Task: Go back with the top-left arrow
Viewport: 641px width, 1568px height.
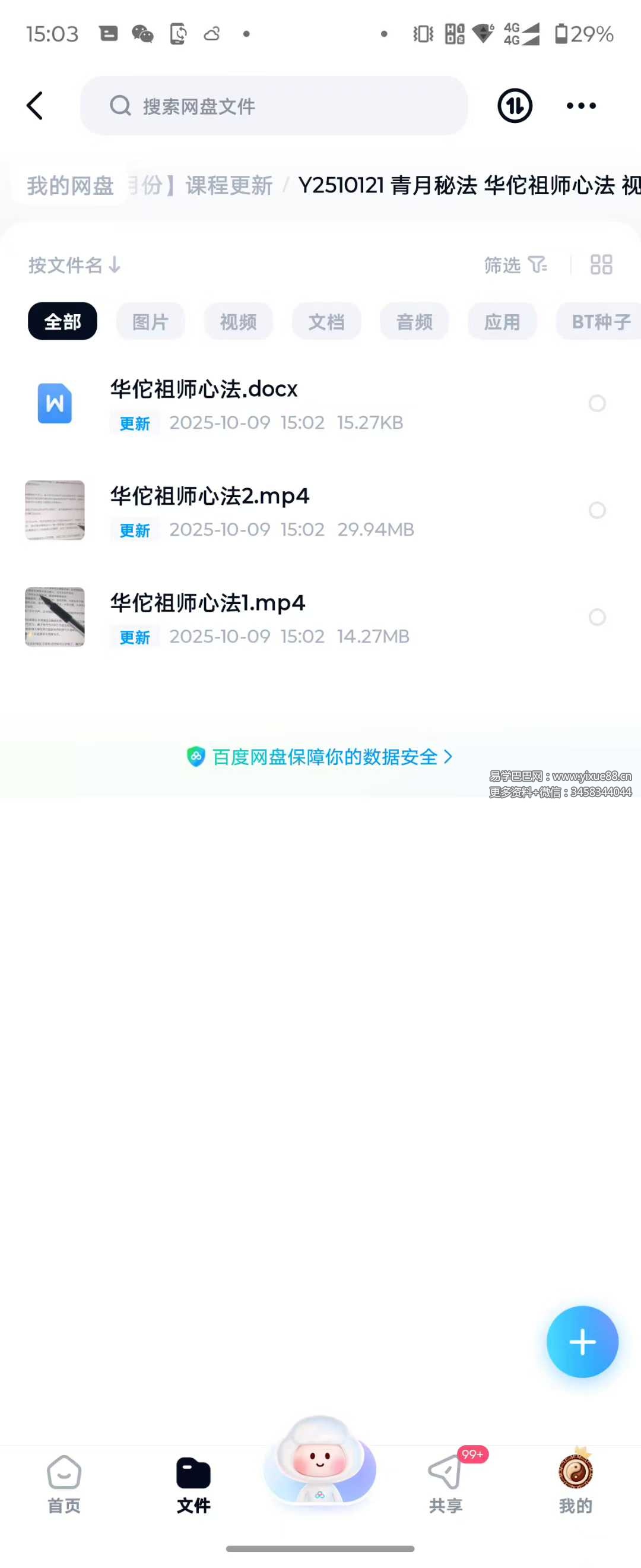Action: click(35, 106)
